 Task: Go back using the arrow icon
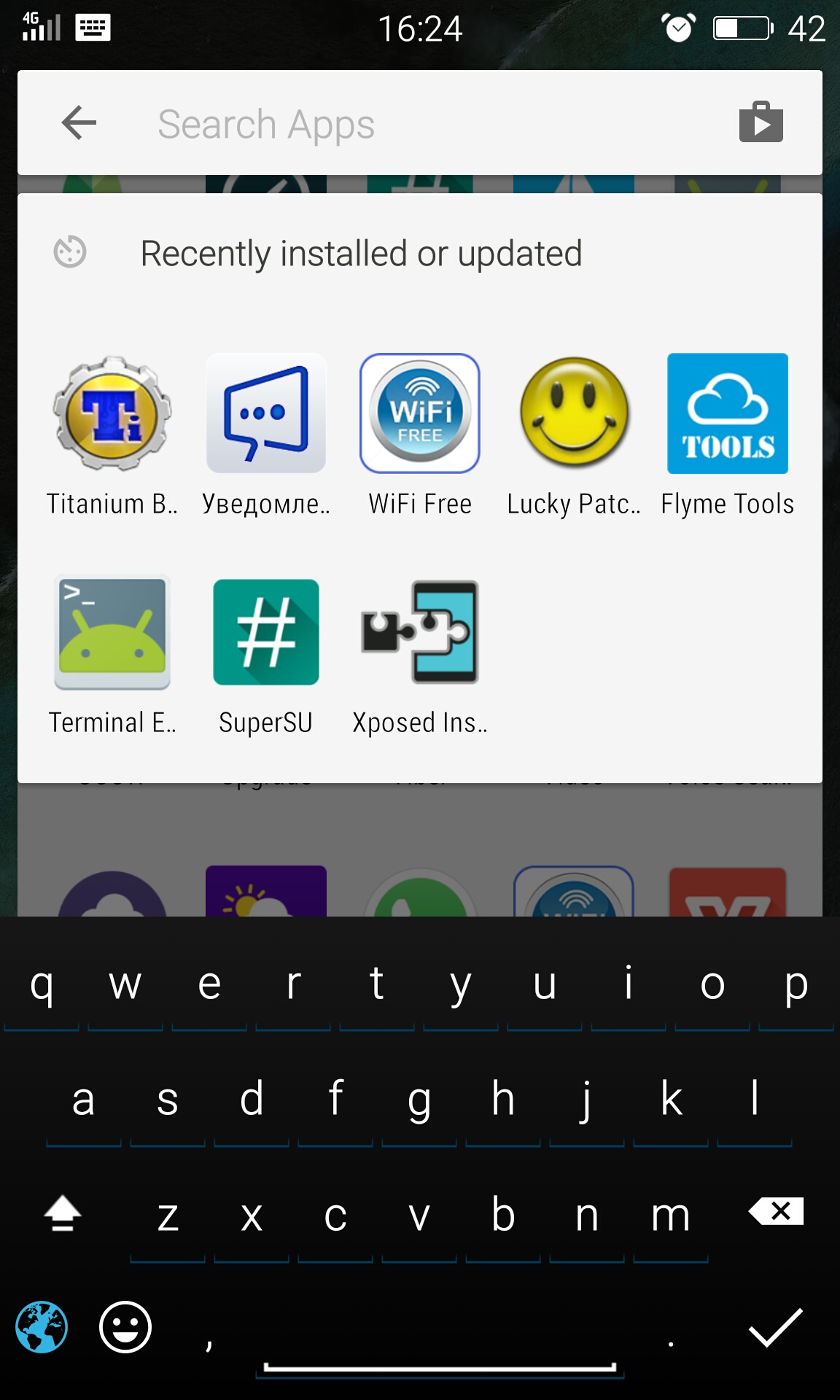click(x=79, y=122)
